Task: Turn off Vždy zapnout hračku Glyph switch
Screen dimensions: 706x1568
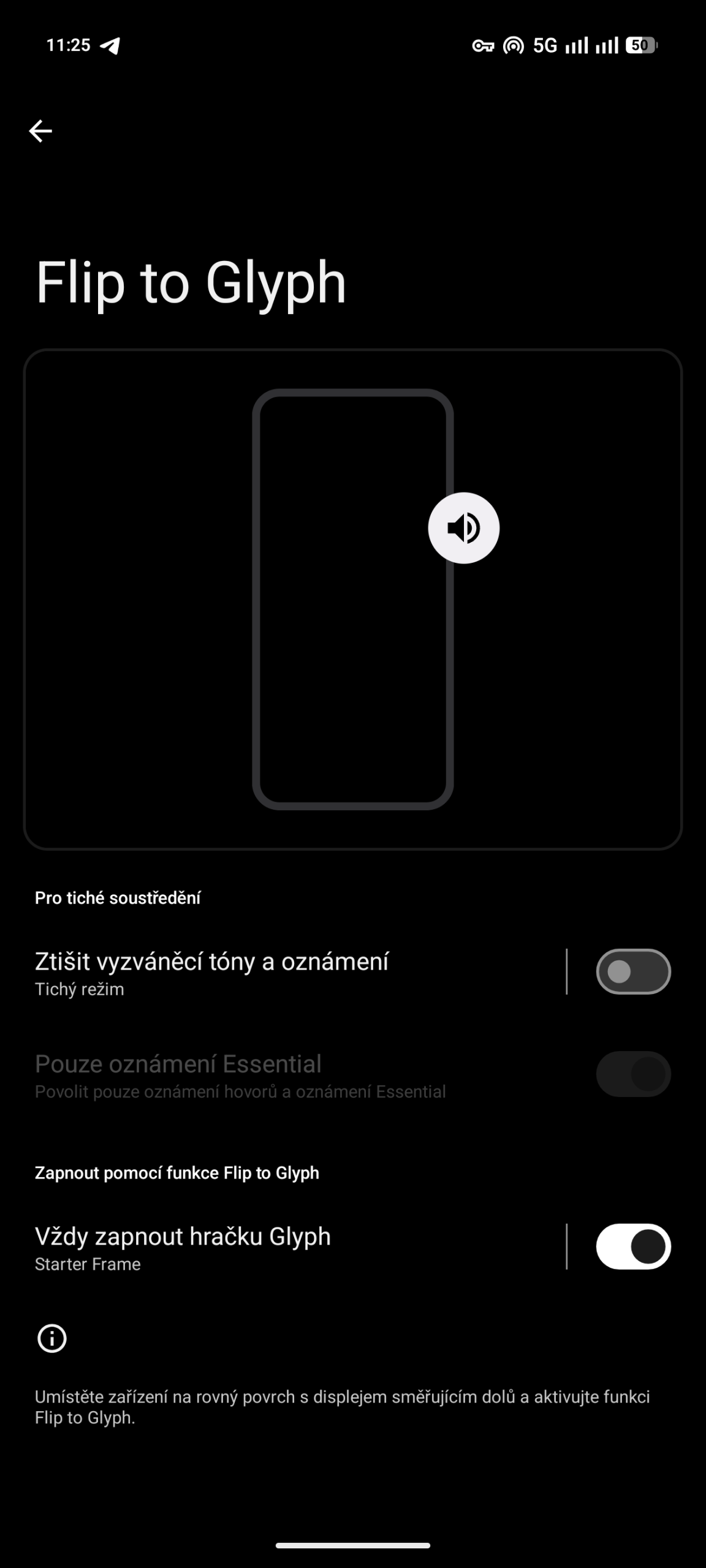Action: 632,1246
